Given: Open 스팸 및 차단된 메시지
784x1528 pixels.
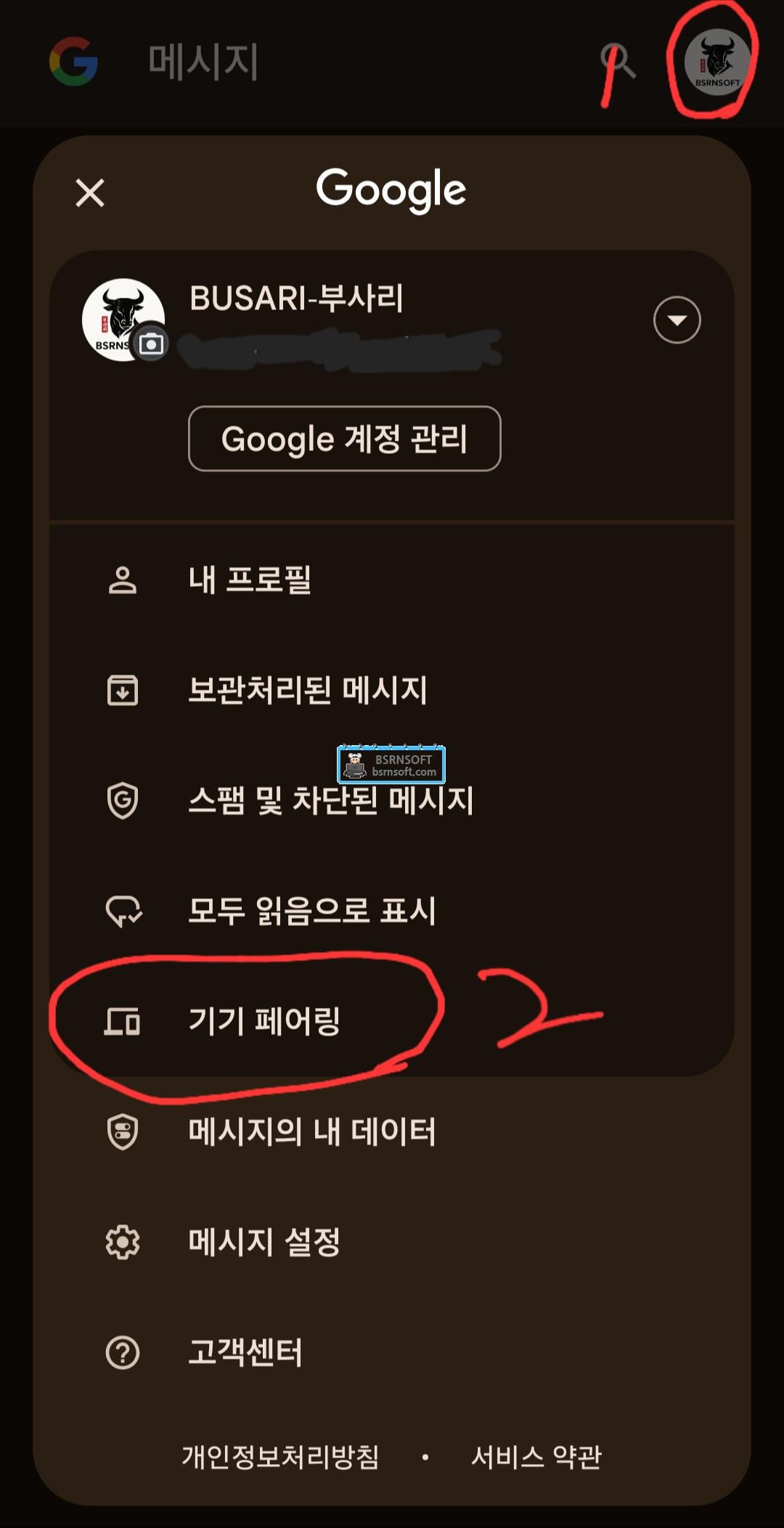Looking at the screenshot, I should point(330,800).
